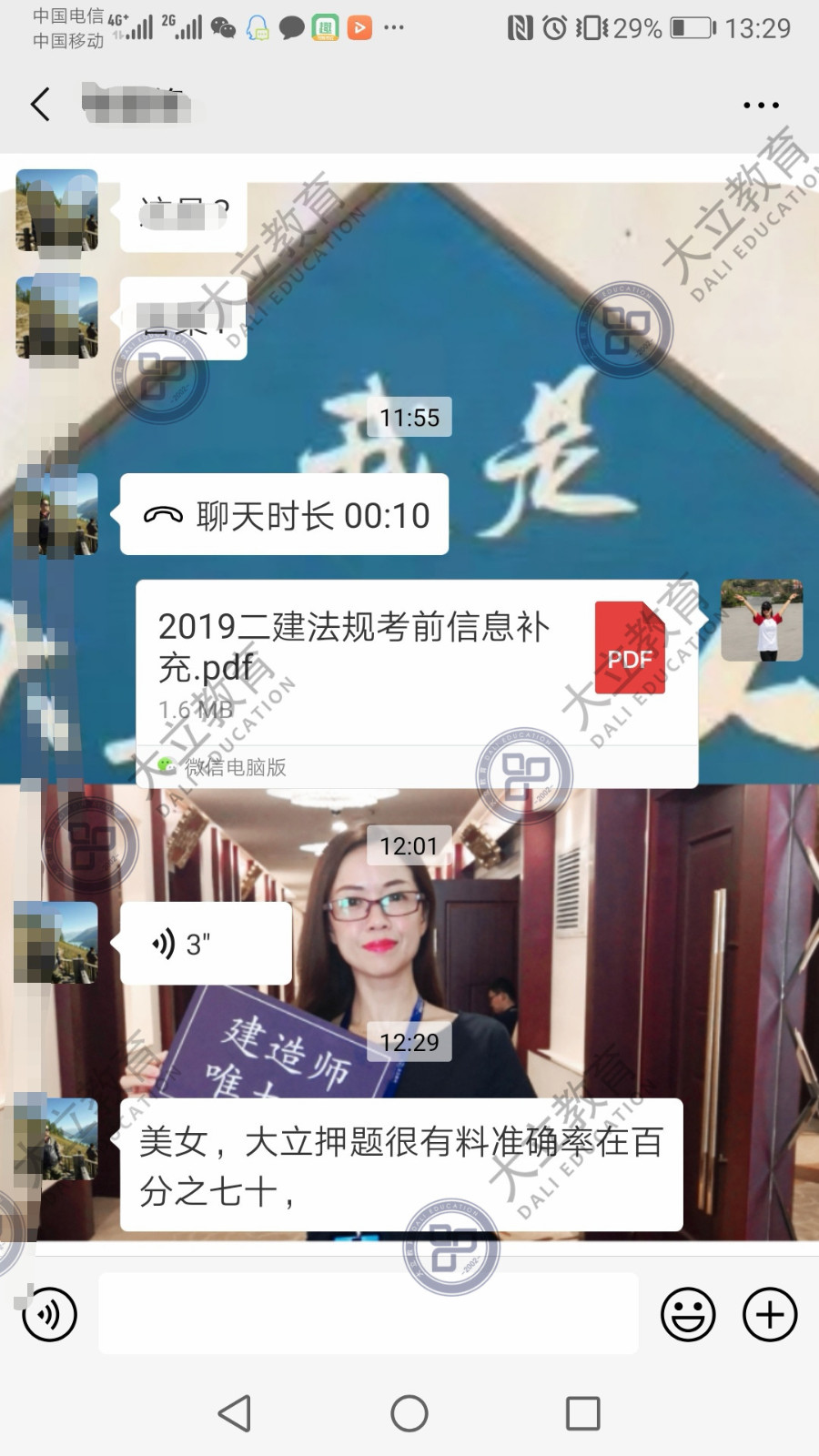819x1456 pixels.
Task: View my own profile avatar
Action: click(762, 621)
